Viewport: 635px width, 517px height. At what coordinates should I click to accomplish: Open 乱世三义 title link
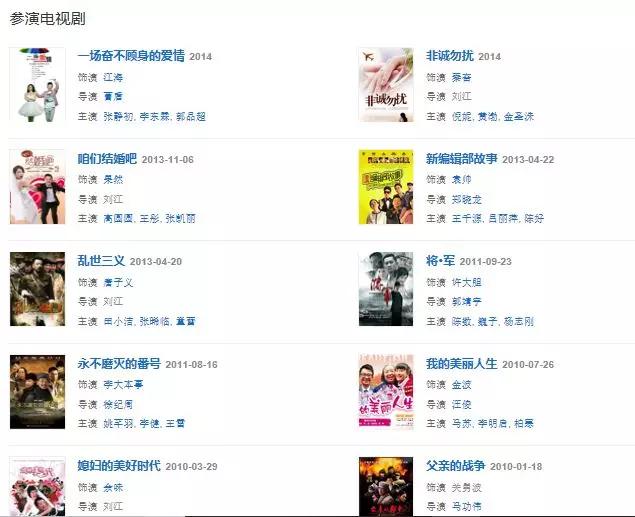(101, 261)
